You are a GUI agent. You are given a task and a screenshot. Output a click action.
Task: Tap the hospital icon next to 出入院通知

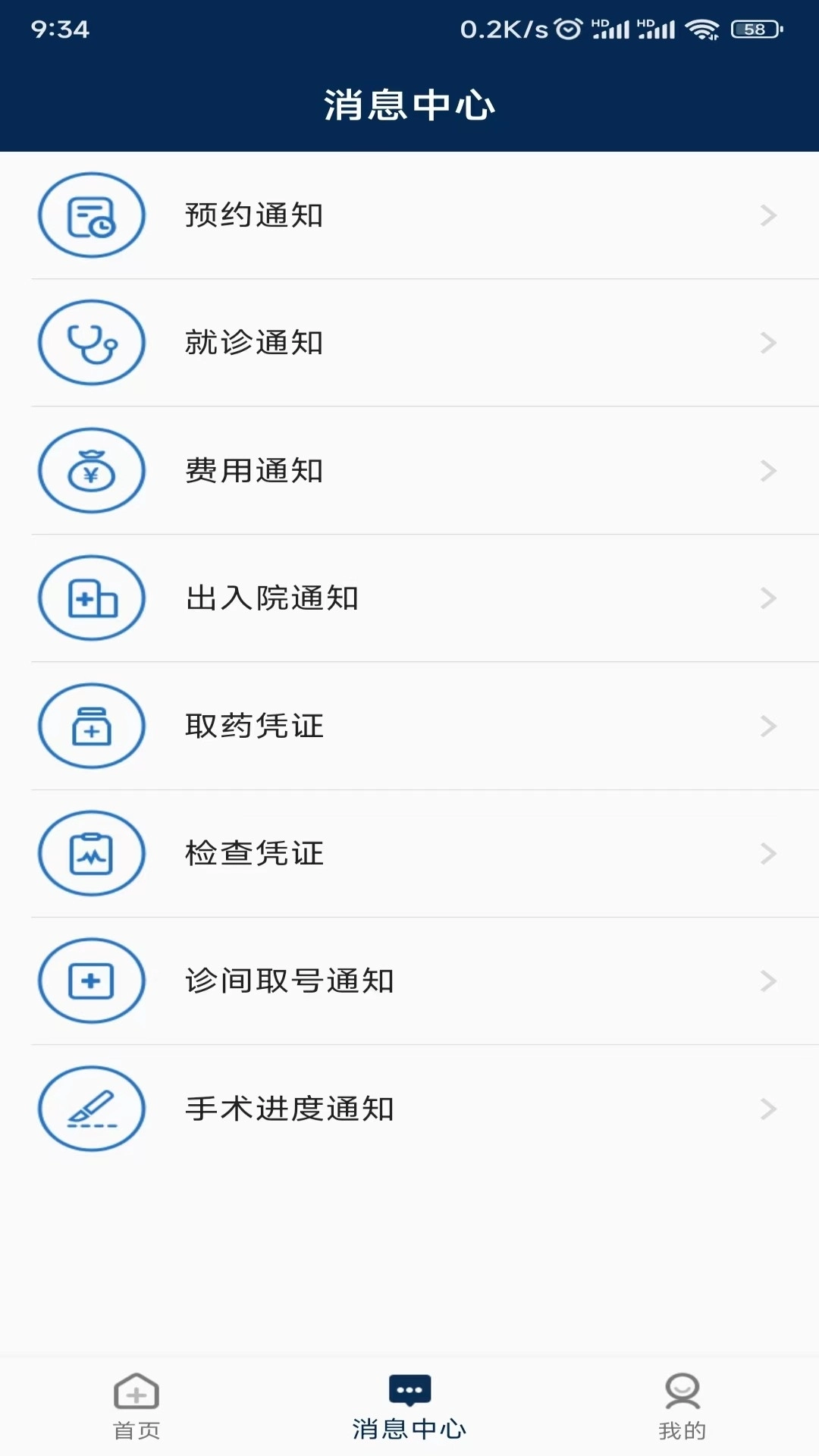pyautogui.click(x=91, y=598)
